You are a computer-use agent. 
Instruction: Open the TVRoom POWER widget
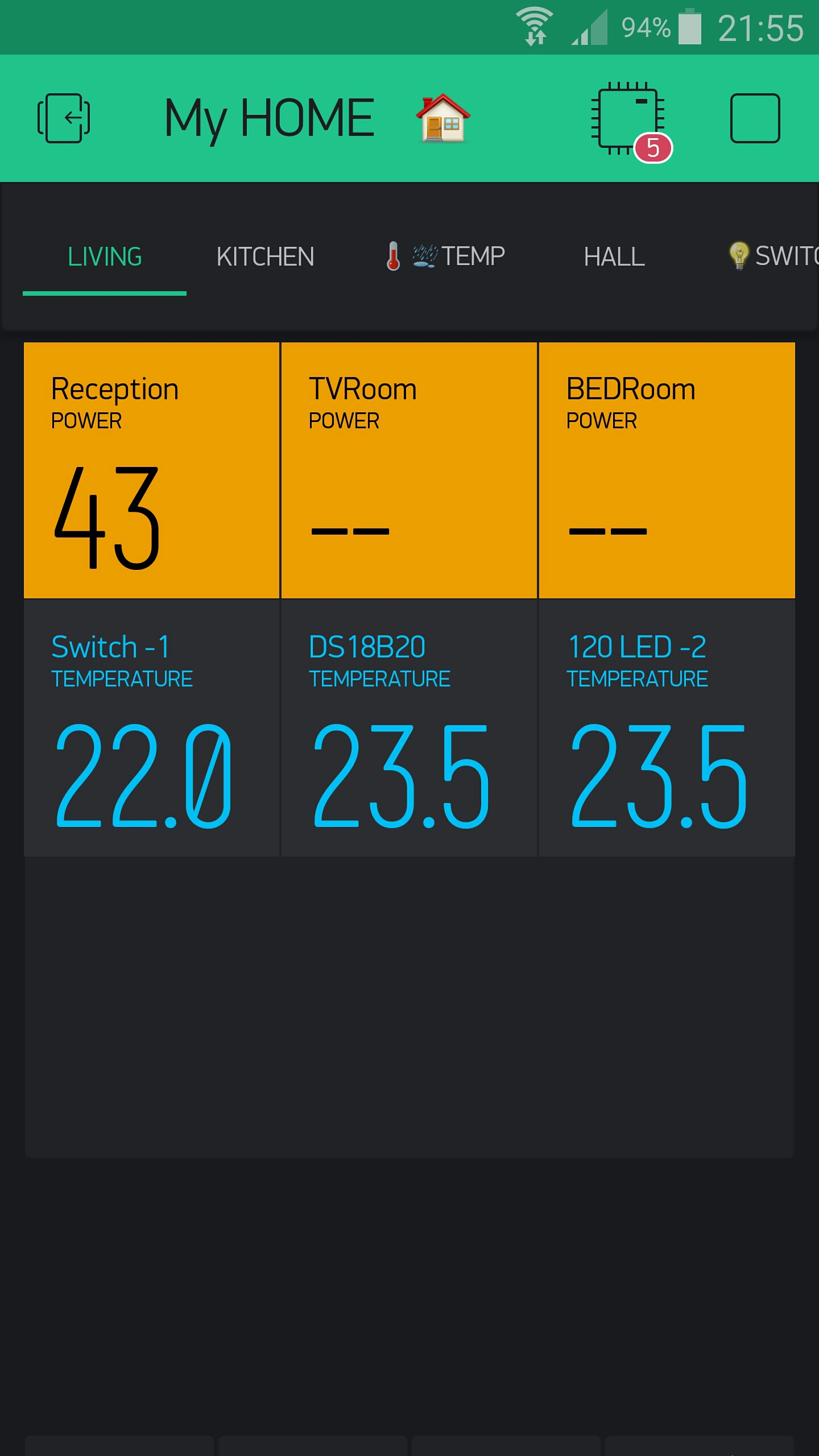409,470
